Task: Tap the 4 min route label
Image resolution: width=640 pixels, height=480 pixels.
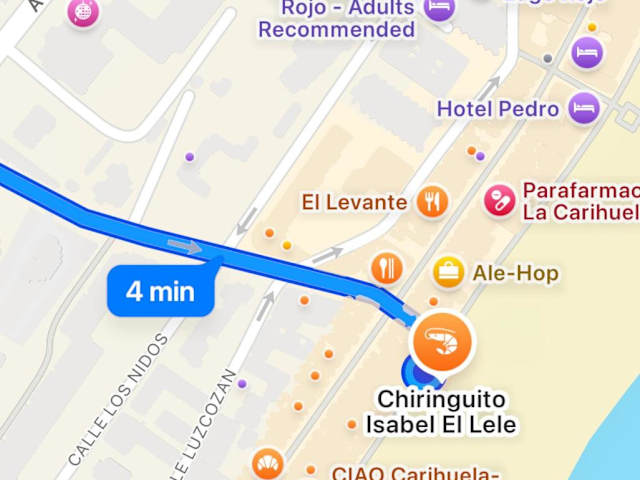Action: pos(160,292)
